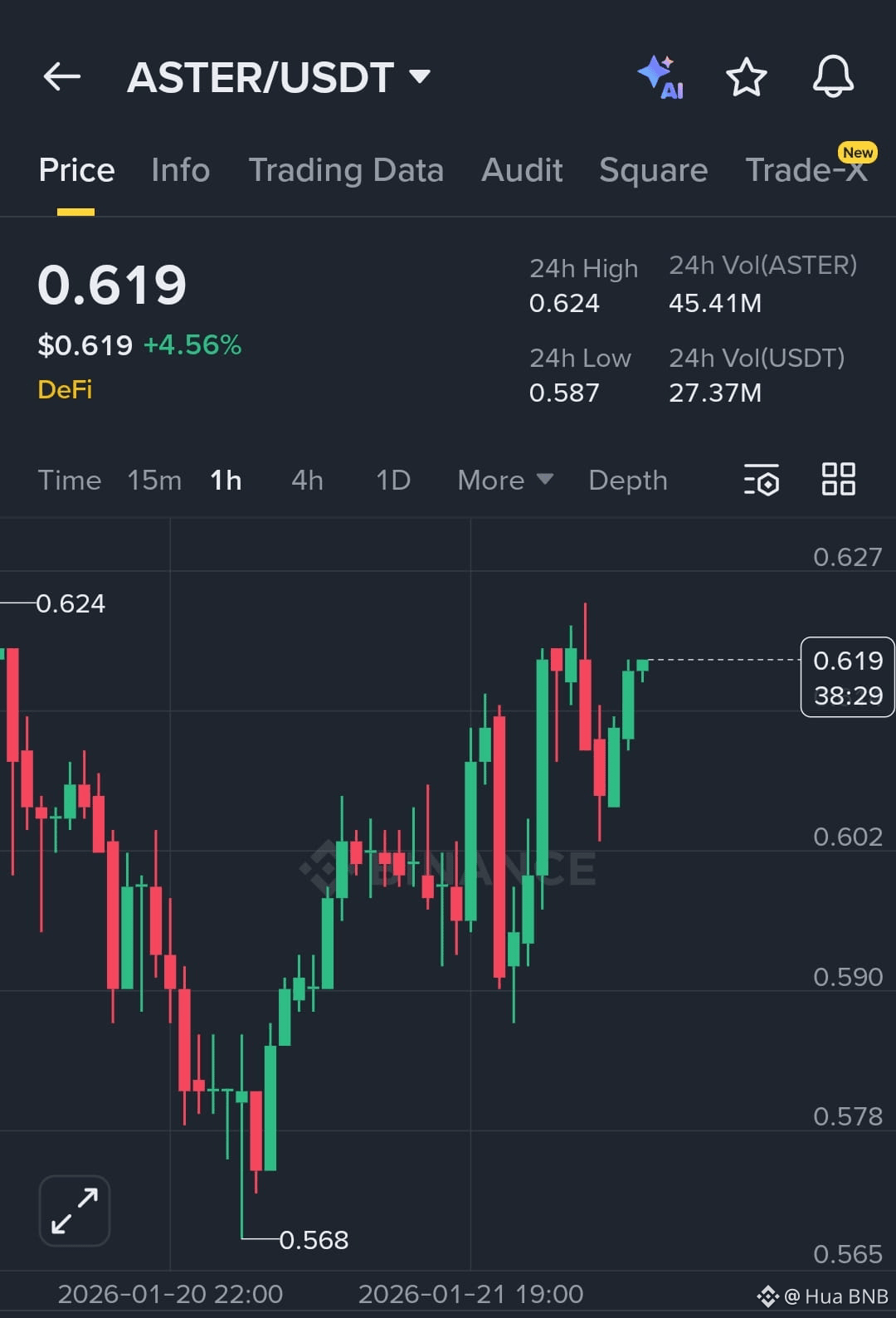Select the Time chart view
The width and height of the screenshot is (896, 1318).
(70, 480)
